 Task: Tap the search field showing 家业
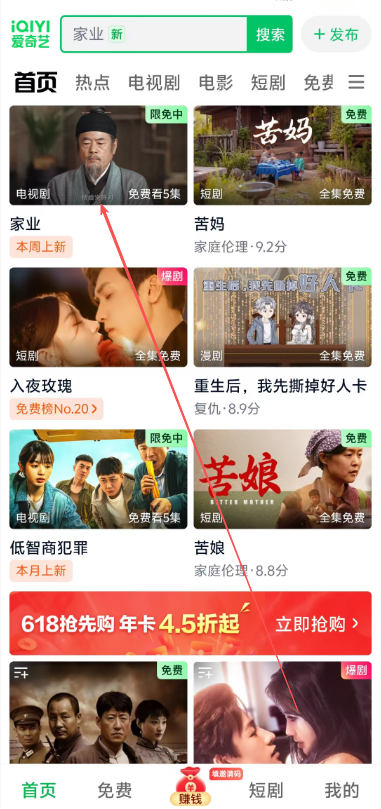tap(154, 34)
